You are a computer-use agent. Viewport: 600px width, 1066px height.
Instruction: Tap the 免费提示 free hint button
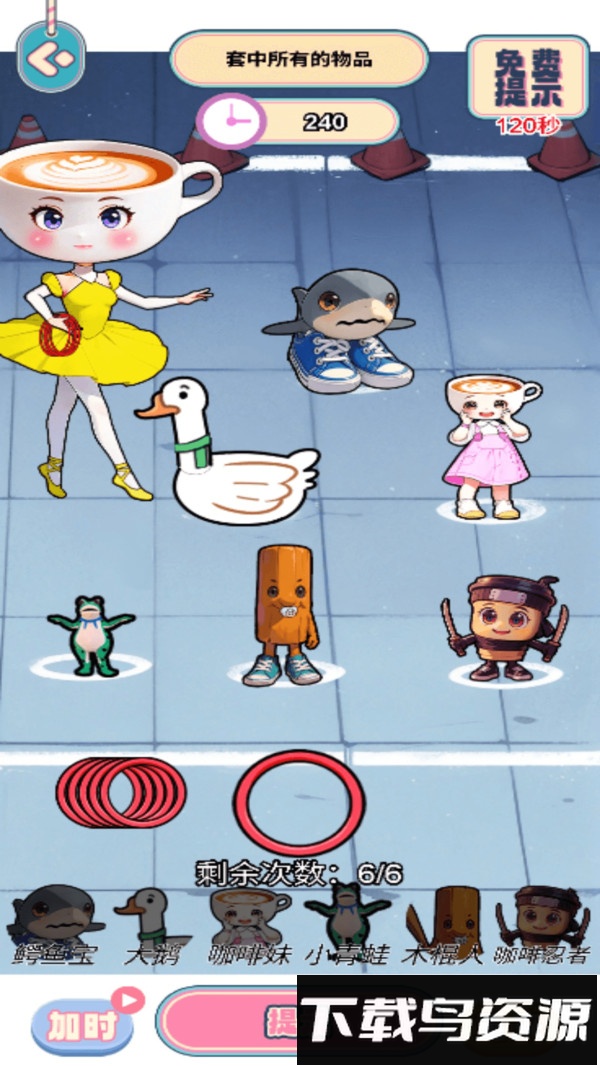coord(527,79)
